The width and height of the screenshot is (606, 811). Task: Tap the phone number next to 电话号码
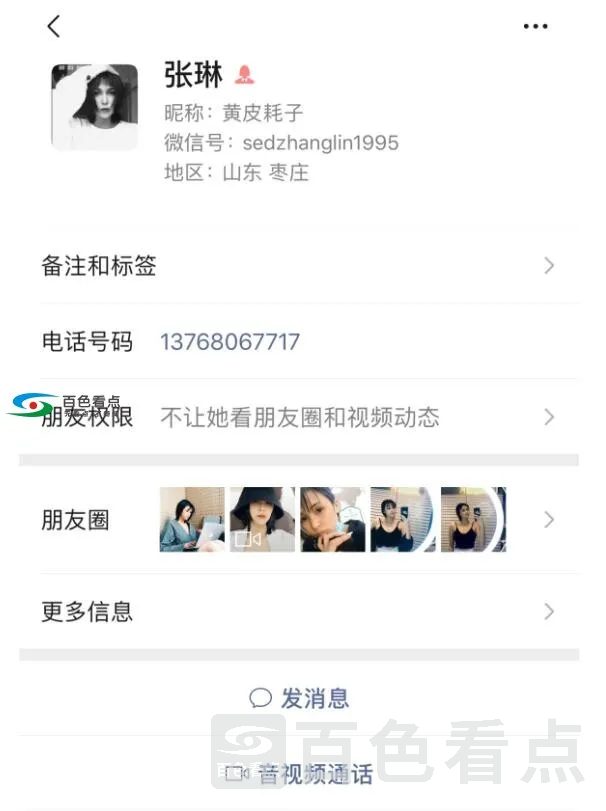coord(230,342)
